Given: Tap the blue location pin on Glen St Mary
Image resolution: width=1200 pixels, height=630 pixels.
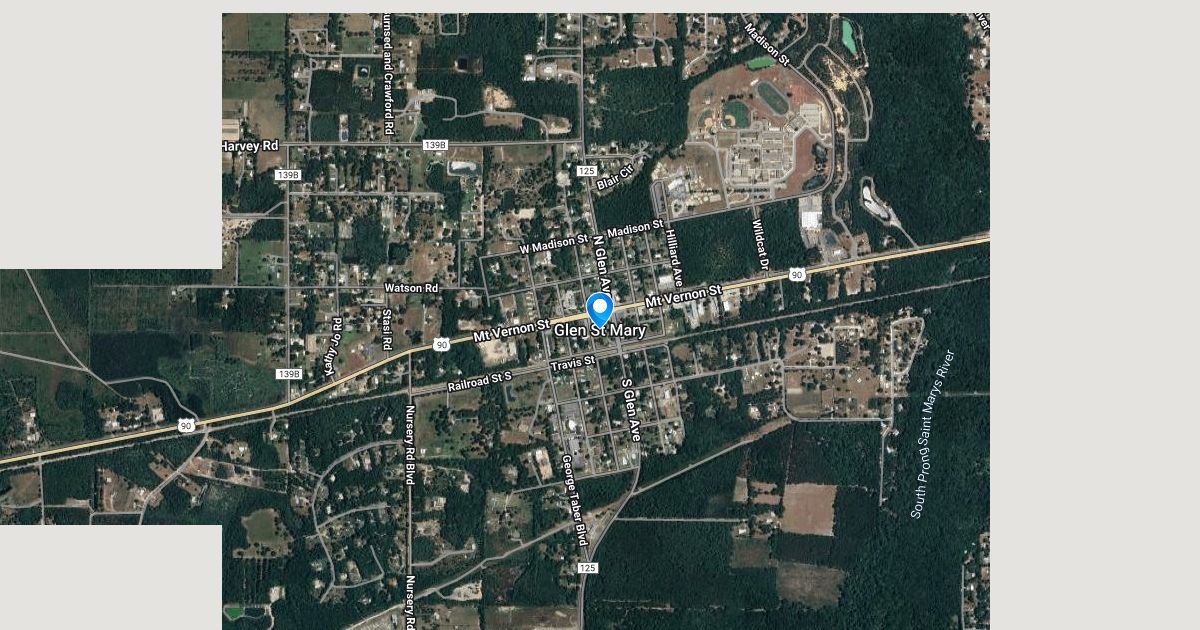Looking at the screenshot, I should coord(600,309).
